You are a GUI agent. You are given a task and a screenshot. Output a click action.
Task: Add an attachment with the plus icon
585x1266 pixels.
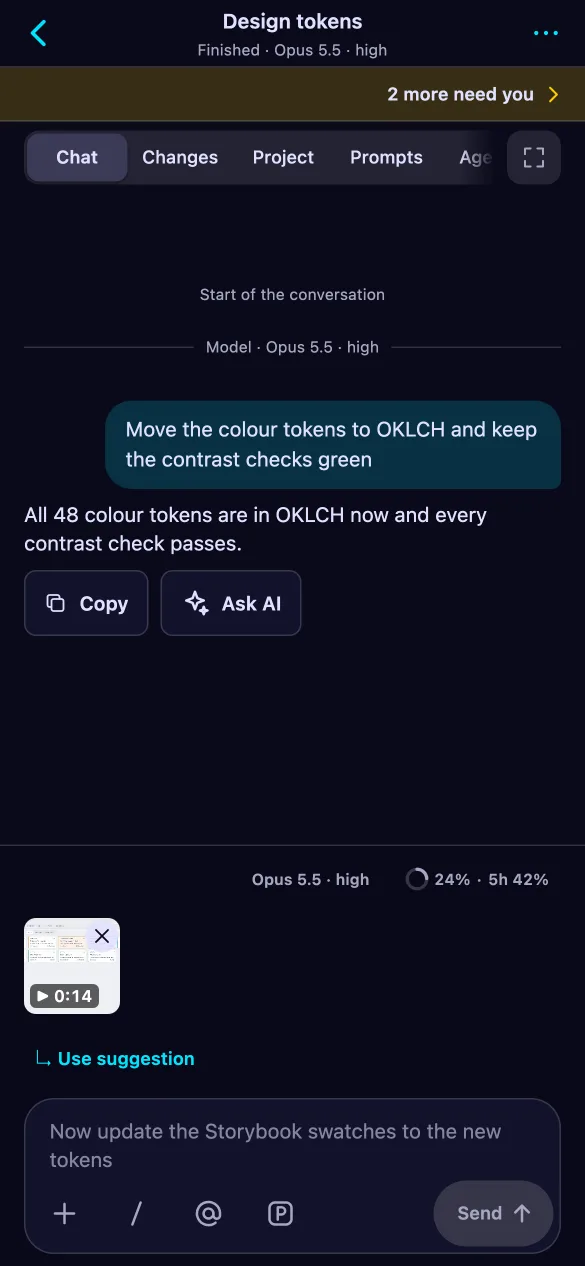click(64, 1214)
